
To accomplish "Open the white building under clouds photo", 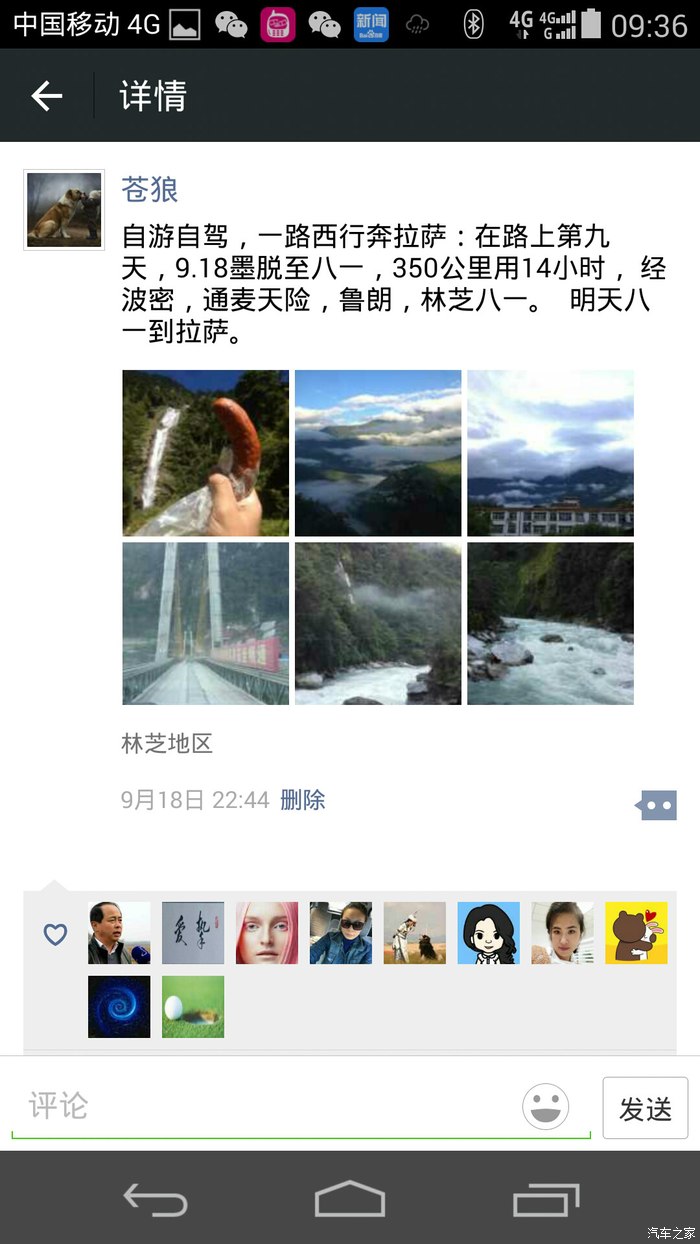I will [x=550, y=453].
